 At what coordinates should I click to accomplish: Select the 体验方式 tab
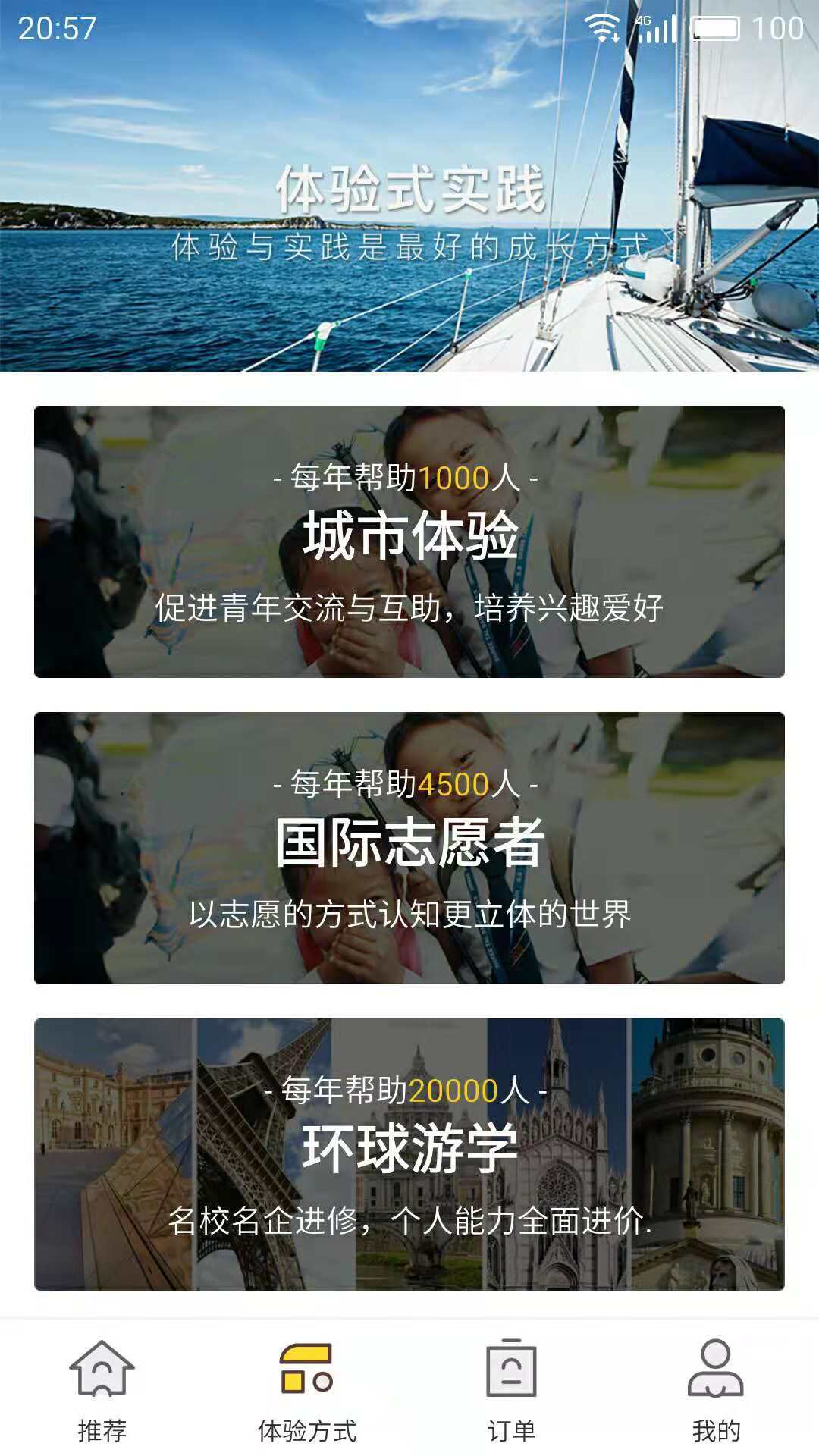click(x=307, y=1389)
